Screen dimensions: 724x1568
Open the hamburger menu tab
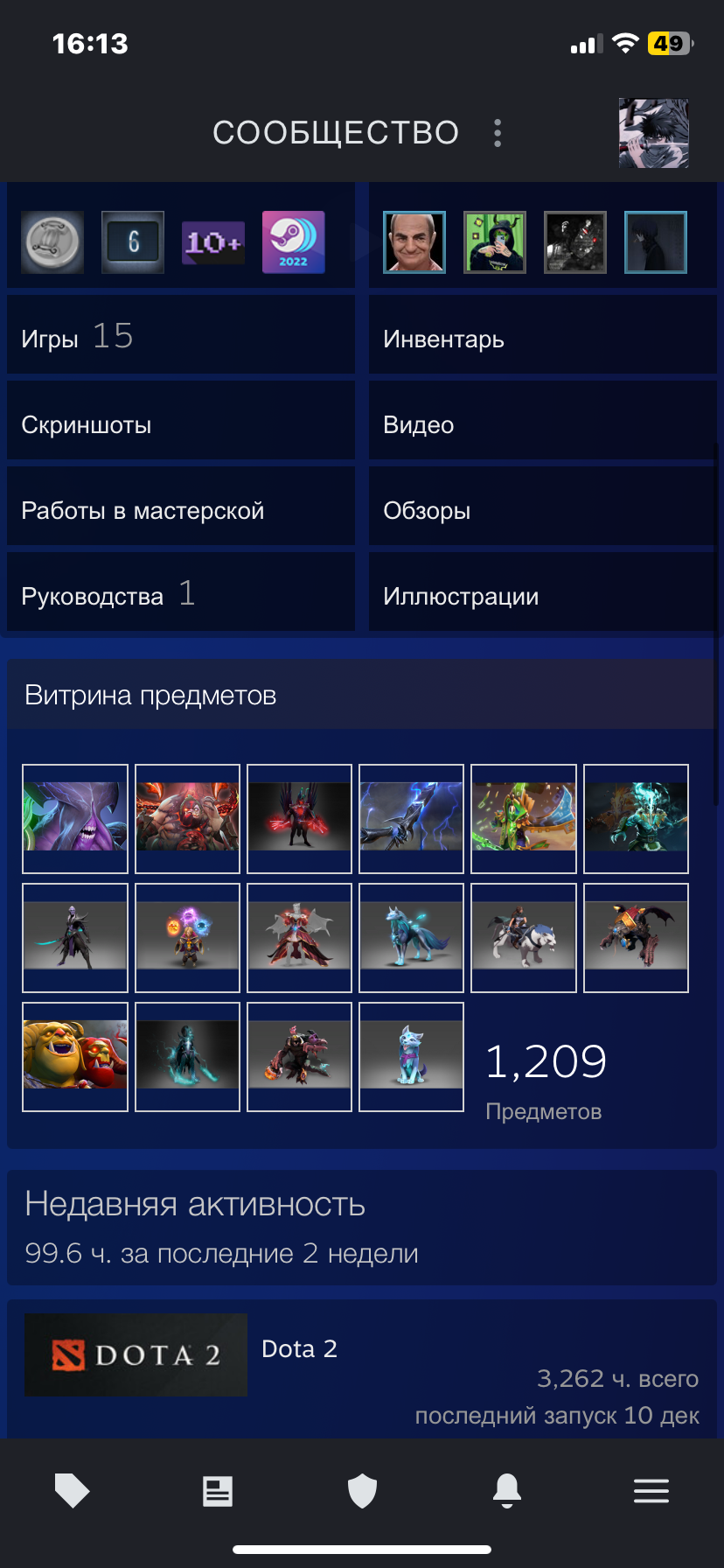click(651, 1491)
